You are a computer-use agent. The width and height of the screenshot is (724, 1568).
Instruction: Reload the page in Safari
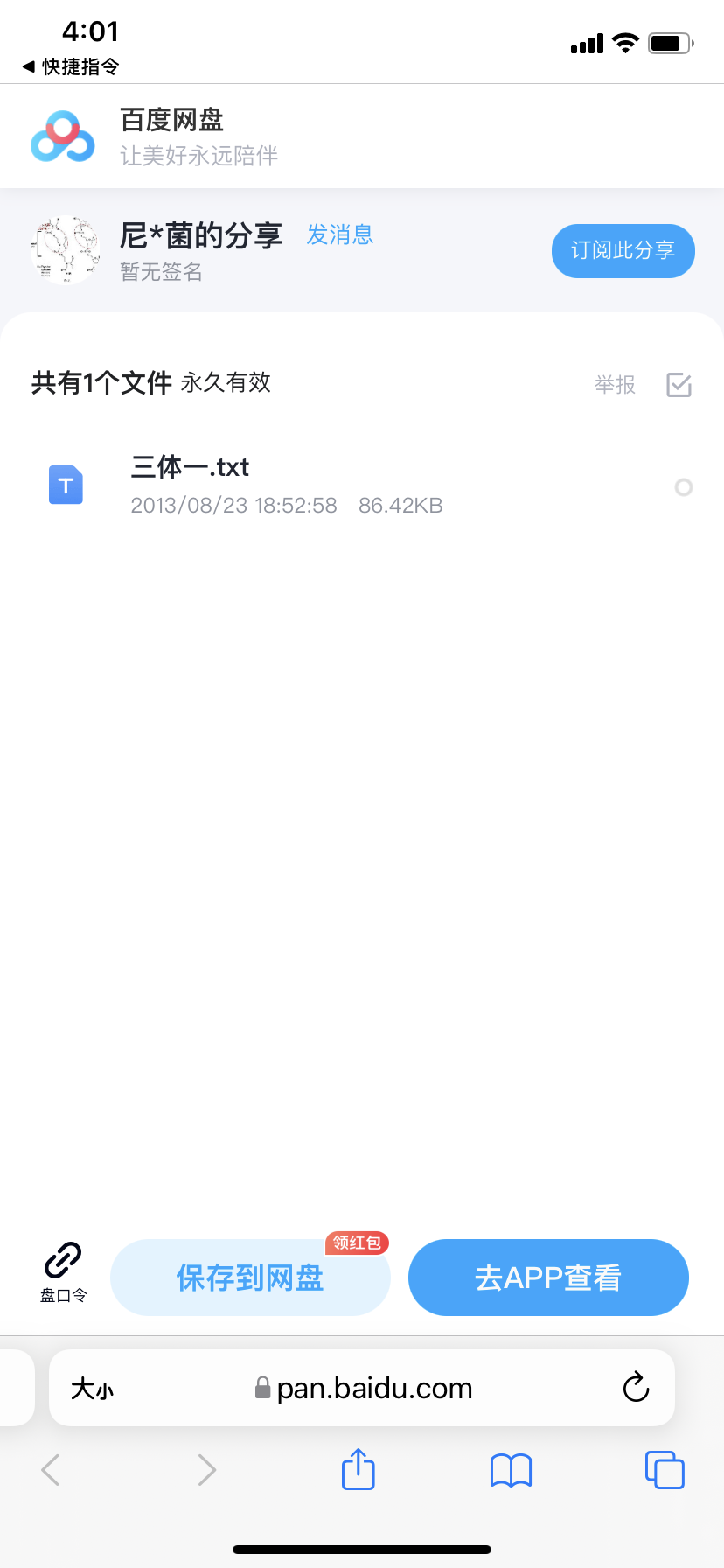tap(636, 1387)
